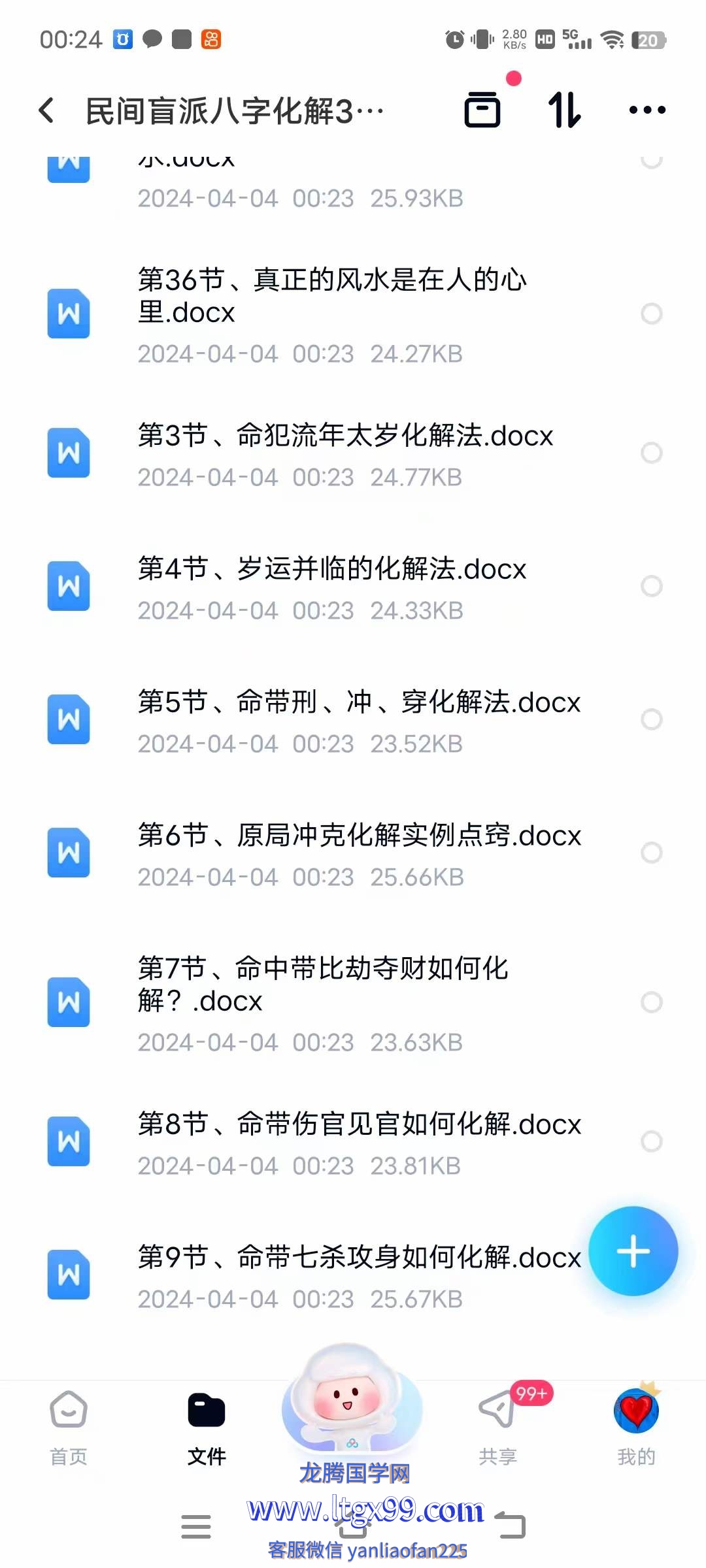
Task: Open 第5节、命带刑、冲、穿化解法.docx
Action: coord(359,702)
